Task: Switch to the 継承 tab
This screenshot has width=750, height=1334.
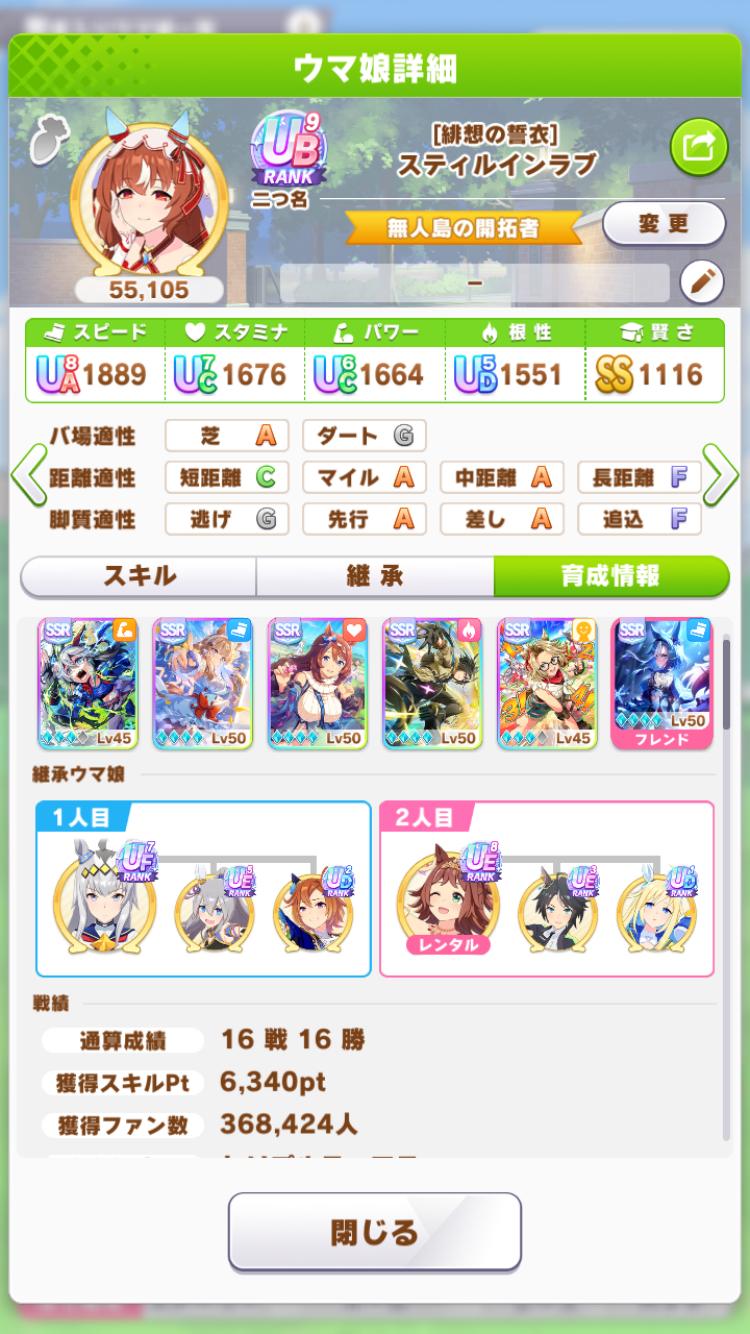Action: coord(375,577)
